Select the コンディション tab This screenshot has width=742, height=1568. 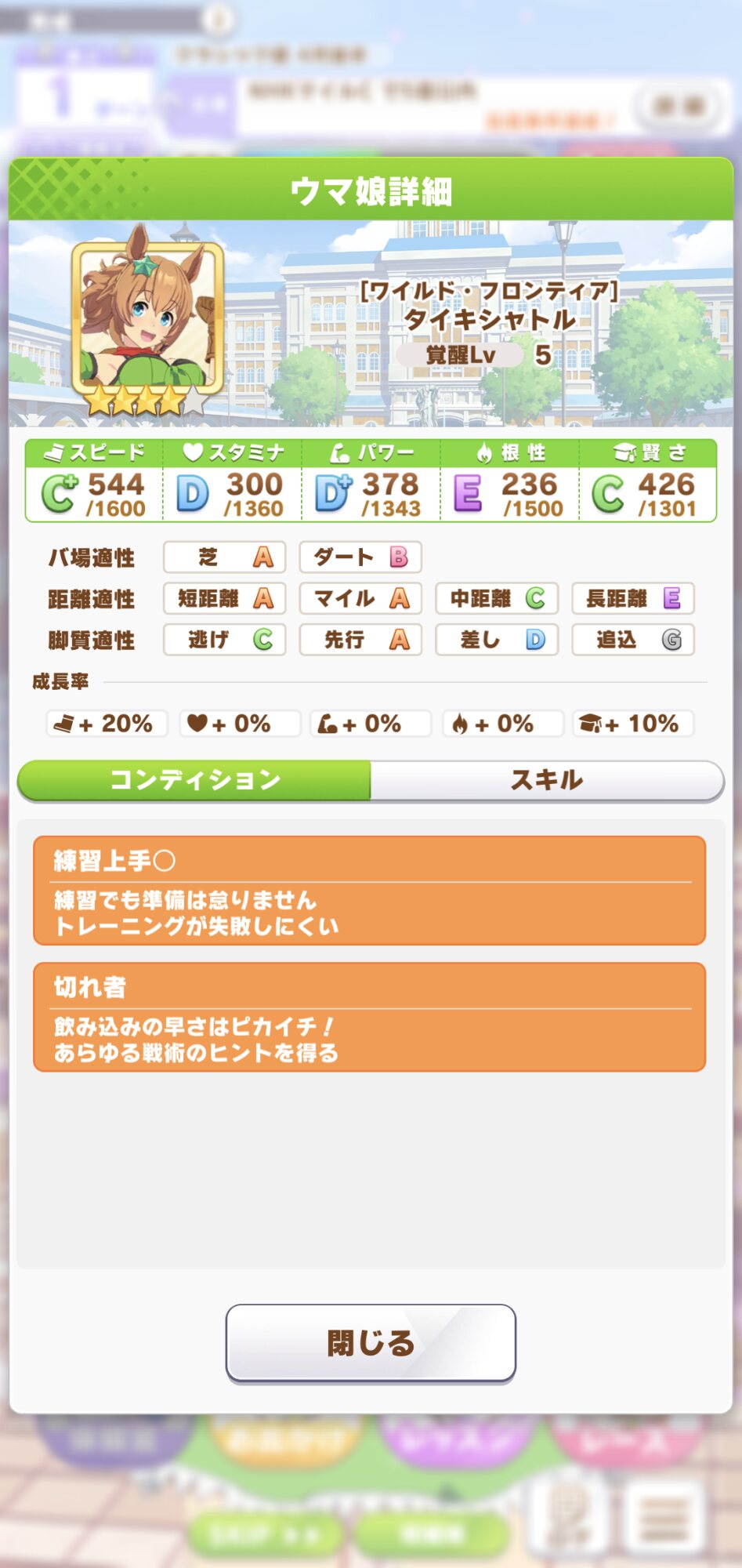point(194,780)
